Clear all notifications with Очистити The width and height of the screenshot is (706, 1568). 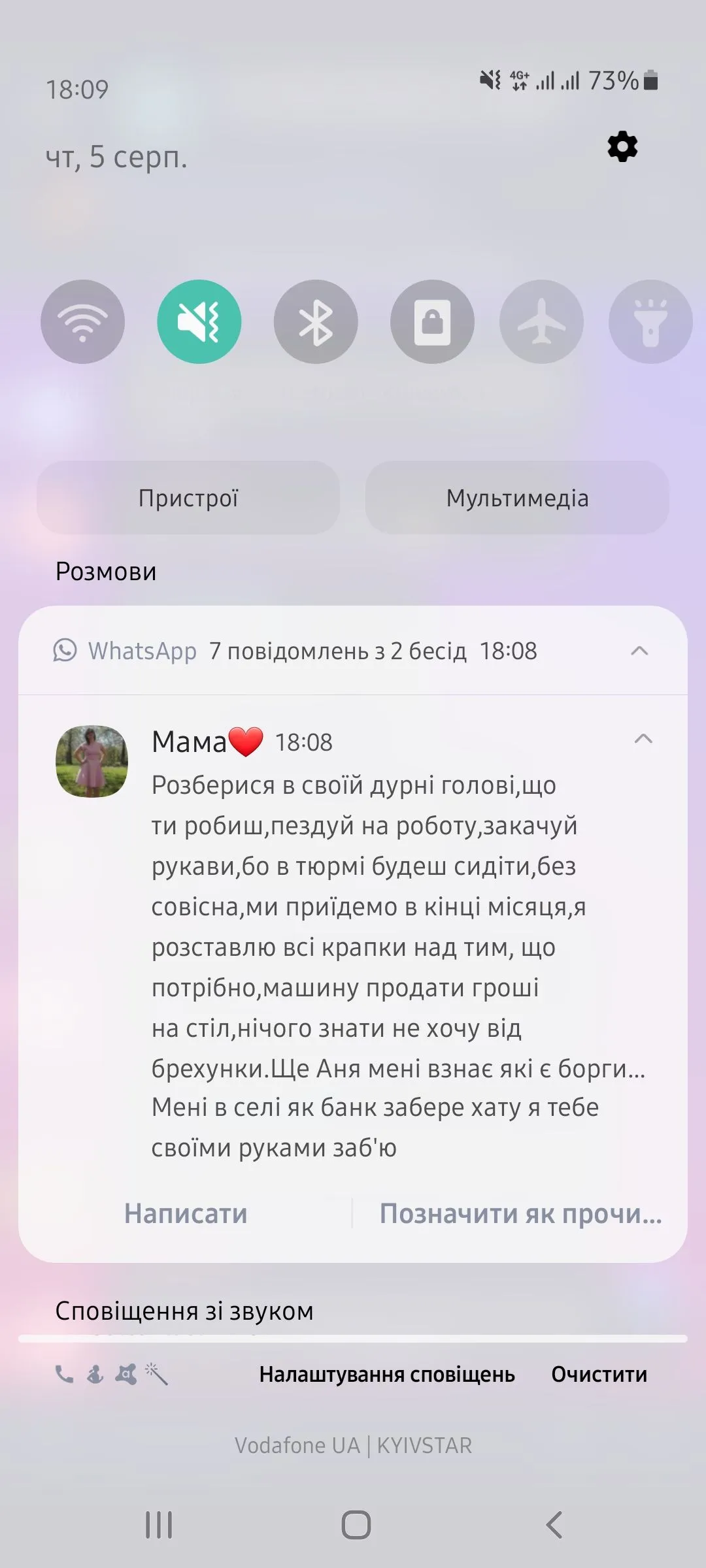click(599, 1374)
